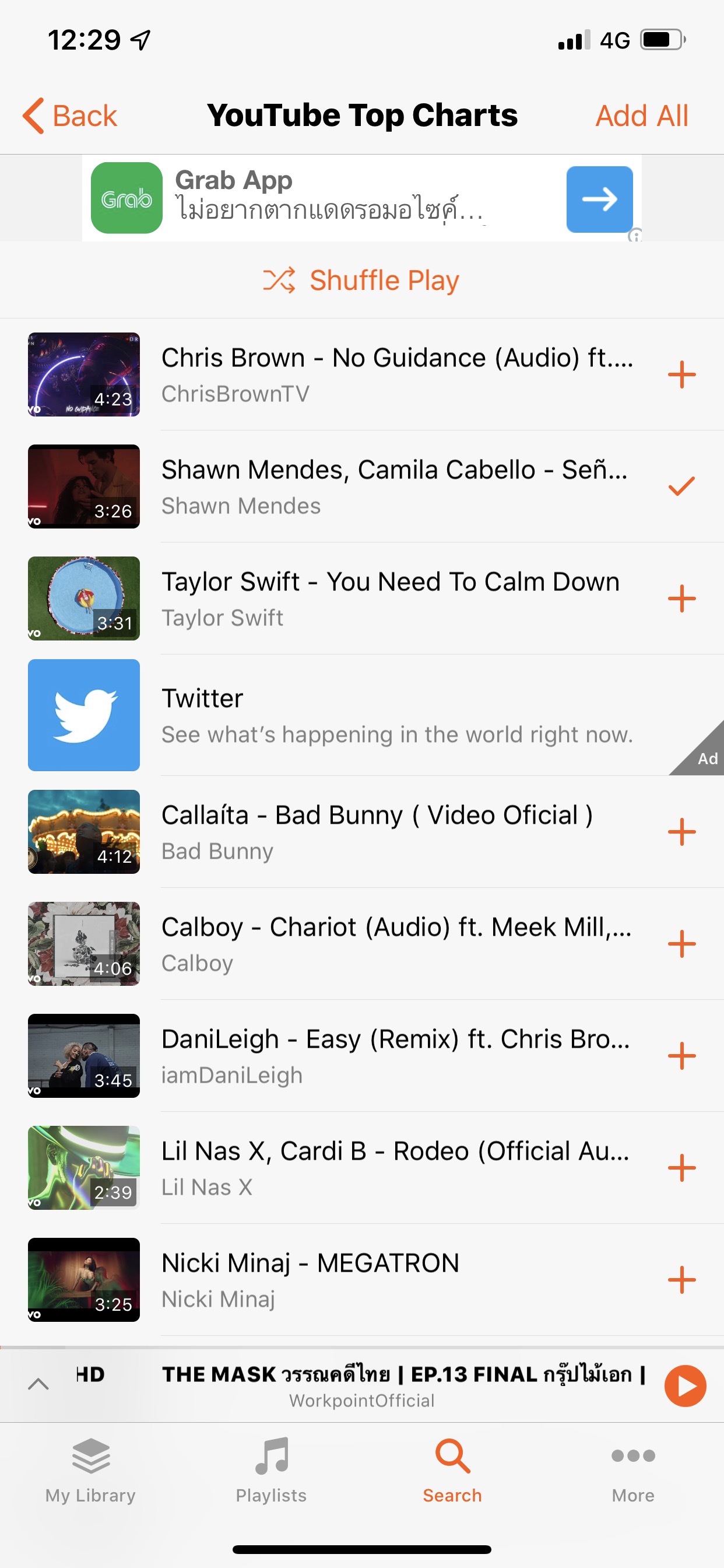The width and height of the screenshot is (724, 1568).
Task: Add Nicki Minaj MEGATRON to library
Action: click(x=681, y=1280)
